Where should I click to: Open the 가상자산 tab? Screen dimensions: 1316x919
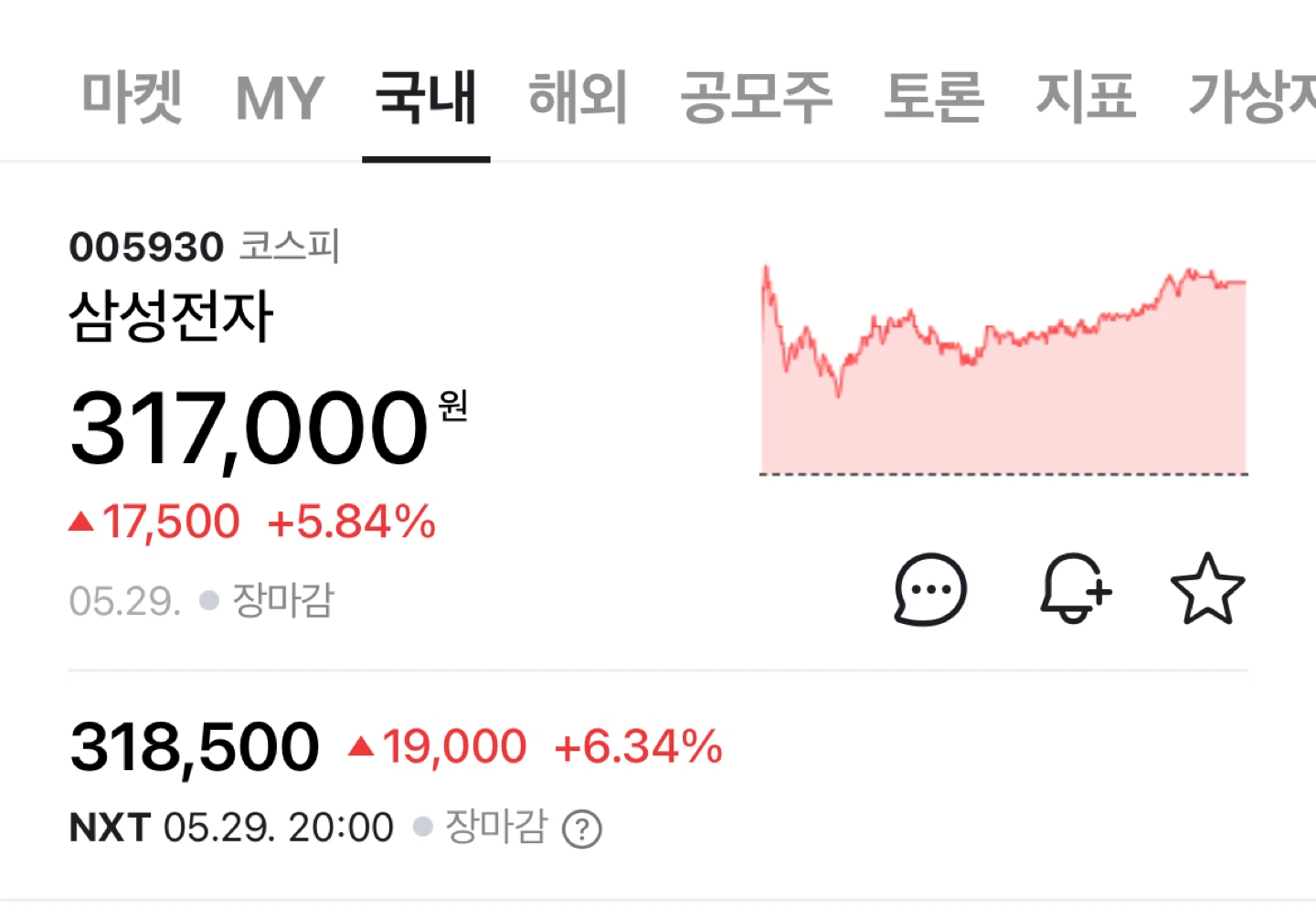click(x=1251, y=97)
